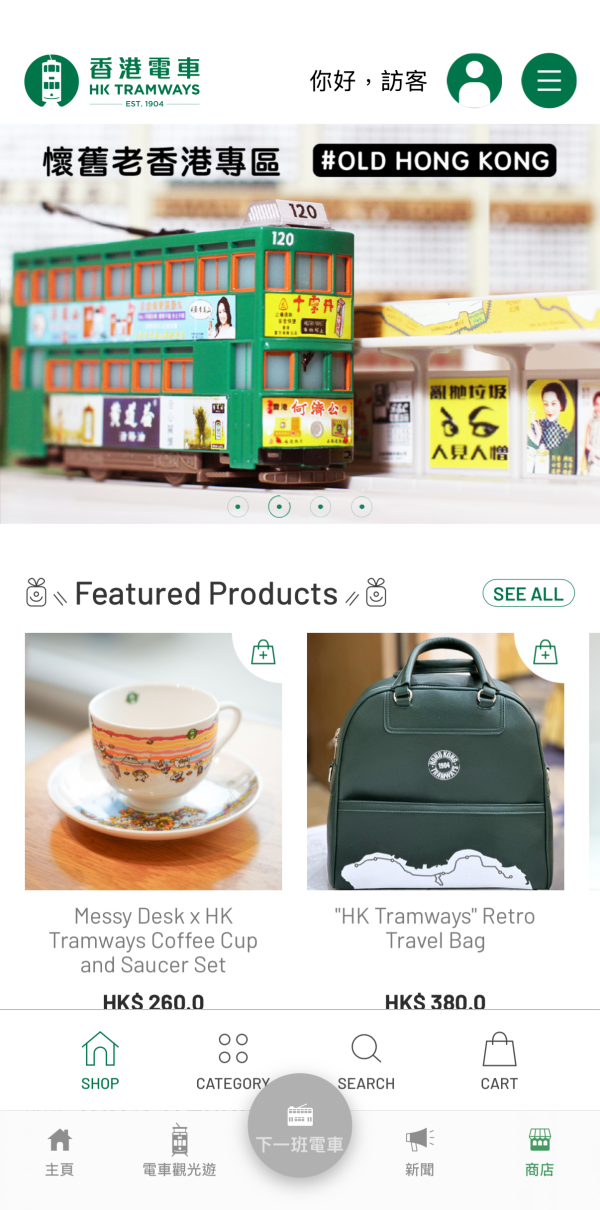
Task: Open the guest profile icon
Action: 474,81
